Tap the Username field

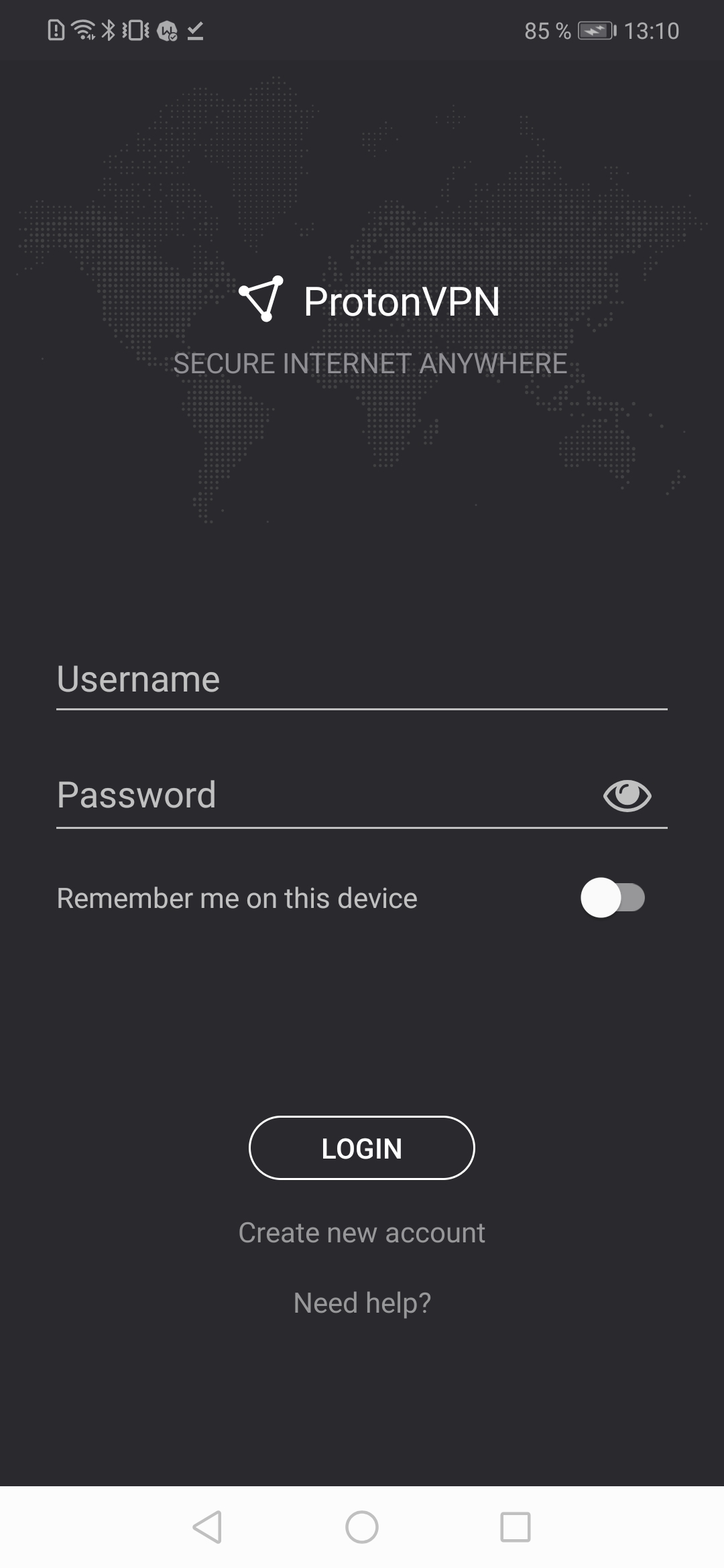coord(362,679)
